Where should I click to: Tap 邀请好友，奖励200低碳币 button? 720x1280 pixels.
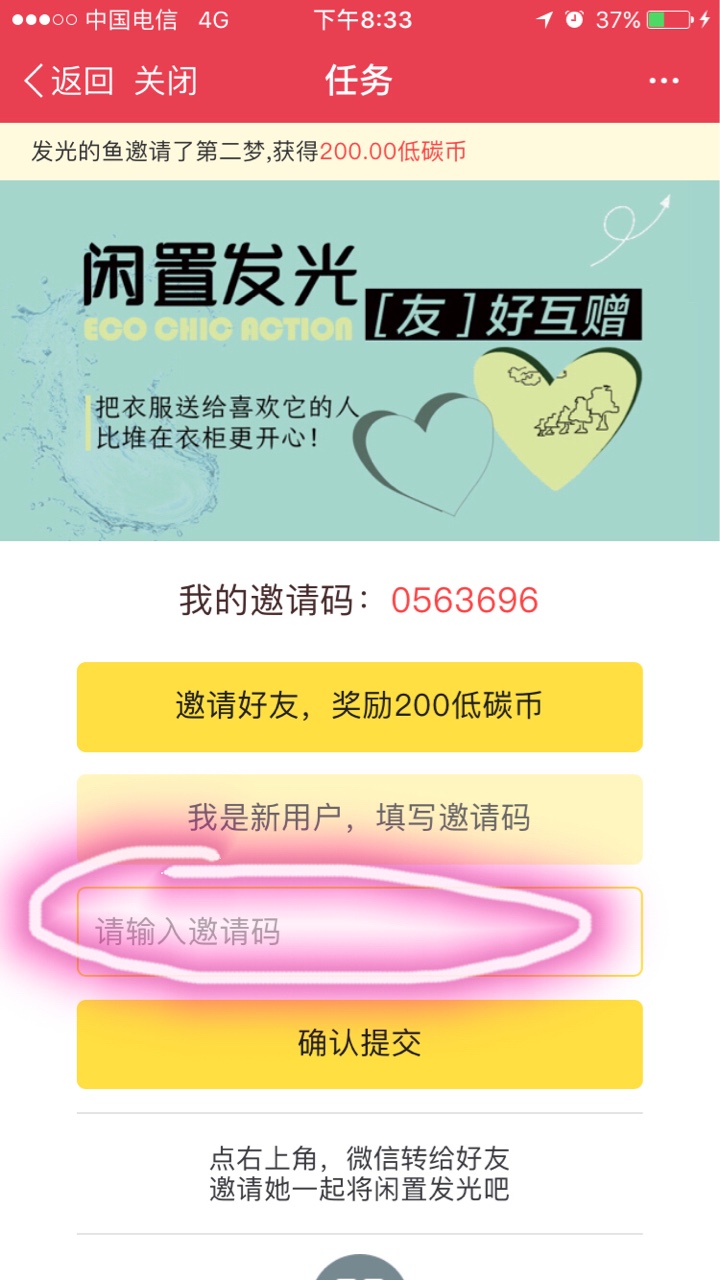coord(360,706)
